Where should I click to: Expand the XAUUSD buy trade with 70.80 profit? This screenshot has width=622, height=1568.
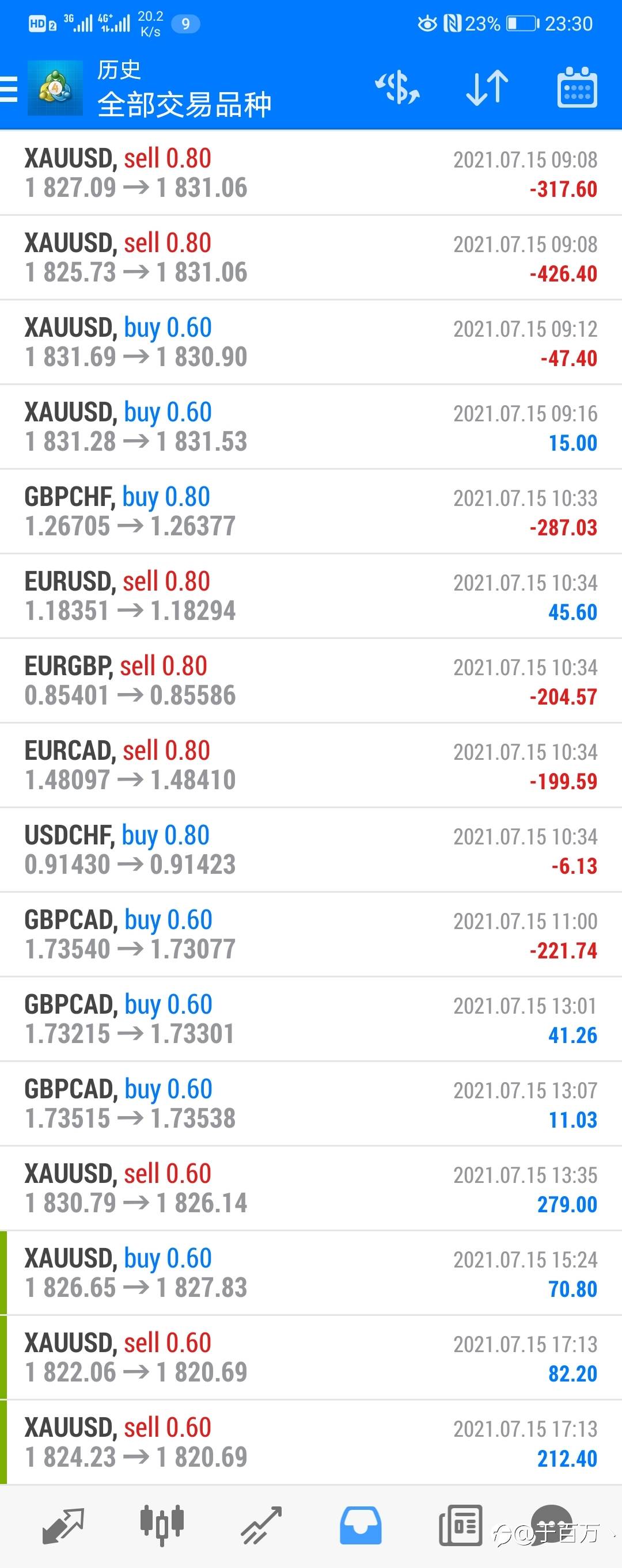310,1273
